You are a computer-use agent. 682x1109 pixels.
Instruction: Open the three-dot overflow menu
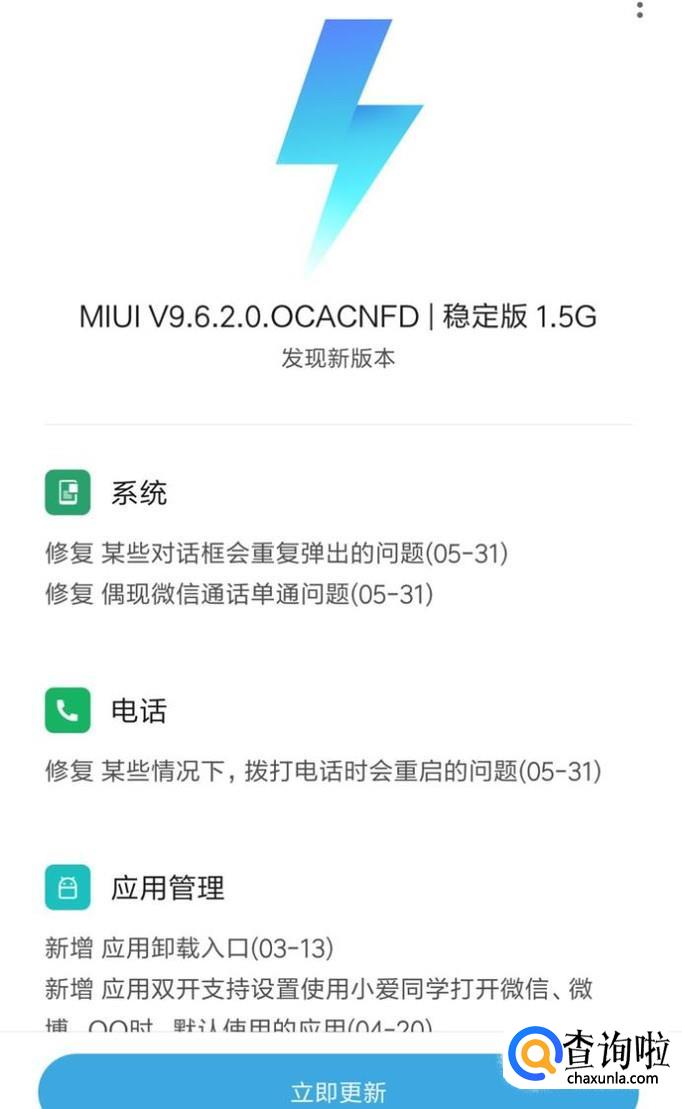click(640, 8)
